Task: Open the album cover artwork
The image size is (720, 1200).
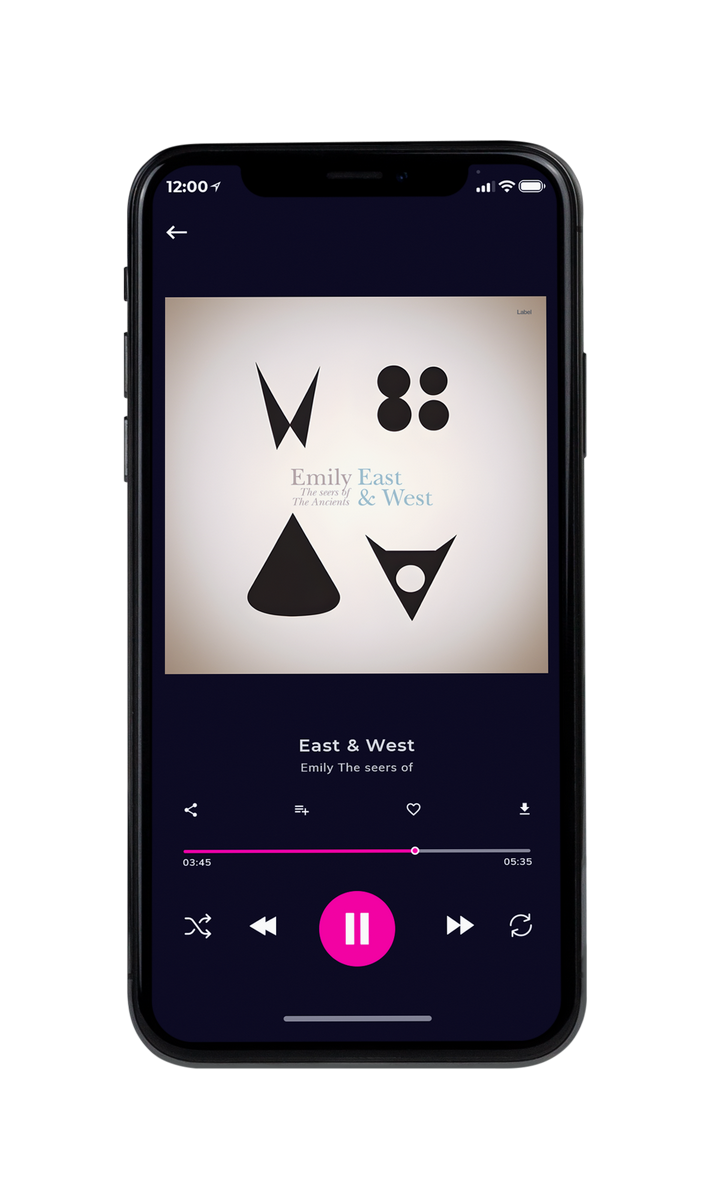Action: pyautogui.click(x=356, y=485)
